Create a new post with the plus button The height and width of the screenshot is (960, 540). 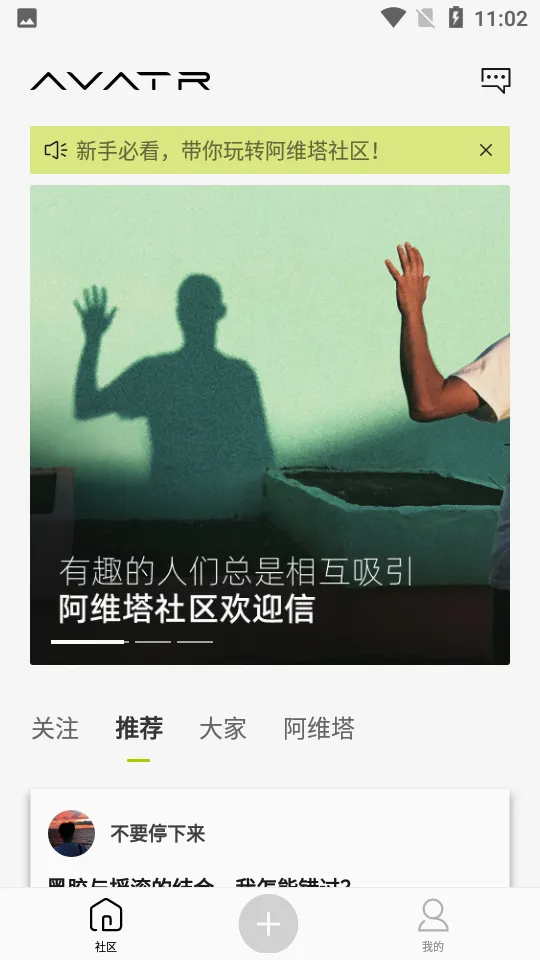coord(268,924)
